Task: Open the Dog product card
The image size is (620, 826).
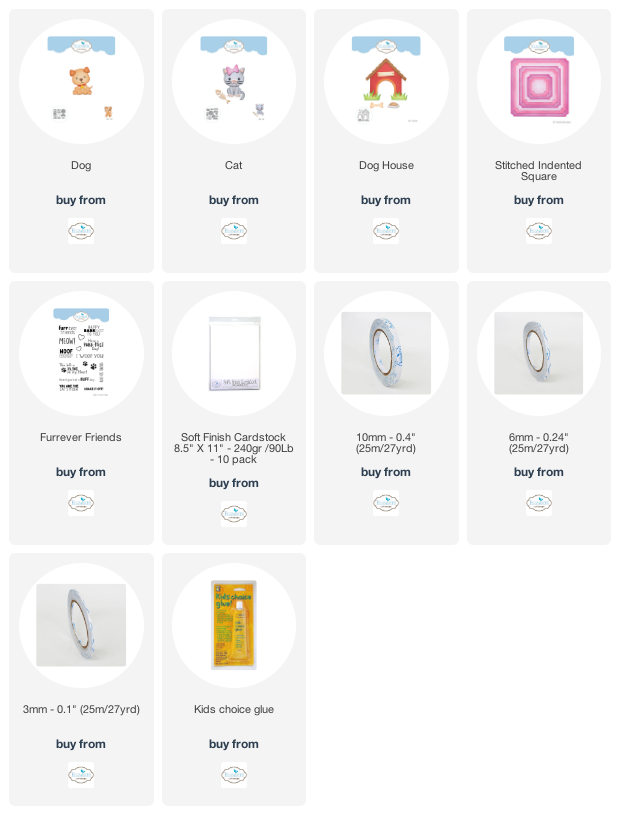Action: click(81, 82)
